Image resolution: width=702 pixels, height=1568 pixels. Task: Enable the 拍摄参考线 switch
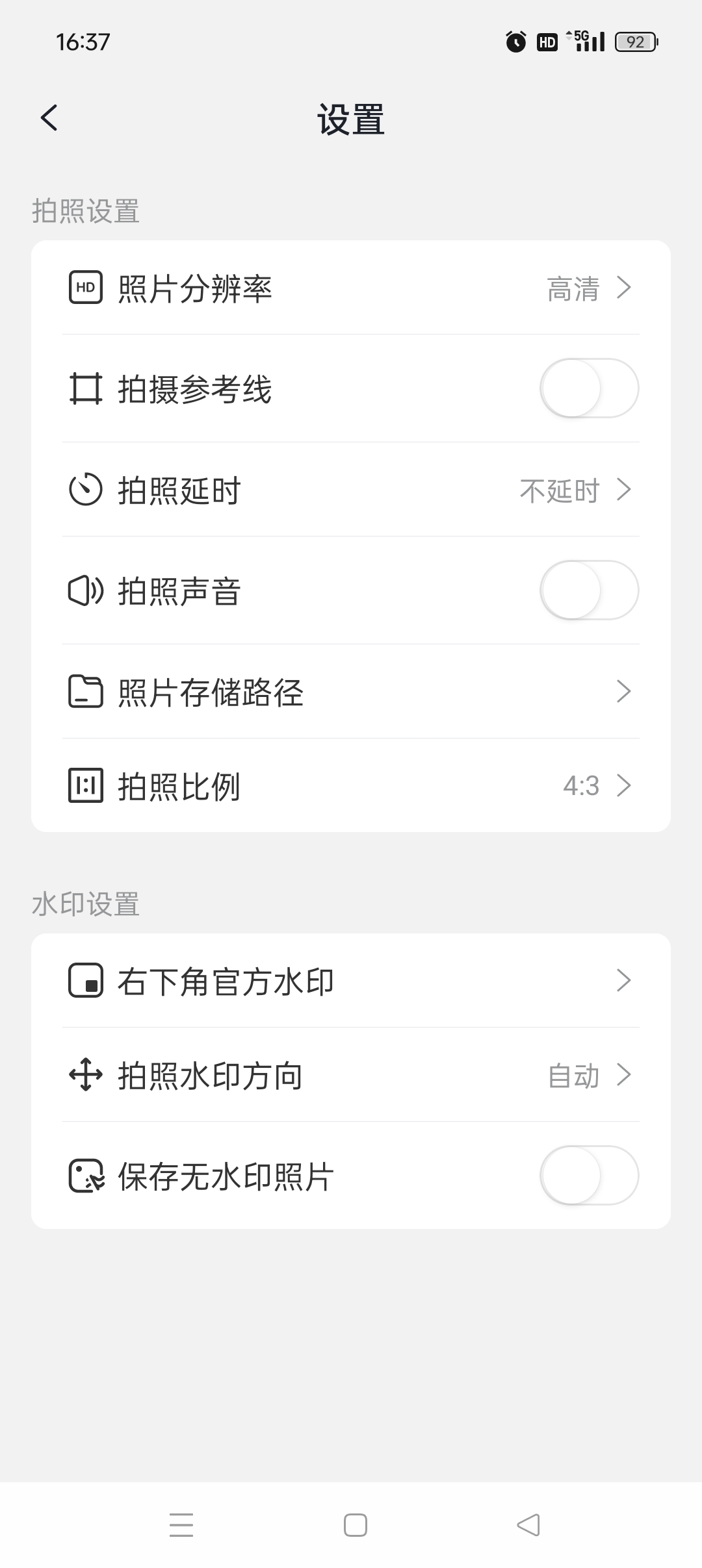tap(588, 388)
